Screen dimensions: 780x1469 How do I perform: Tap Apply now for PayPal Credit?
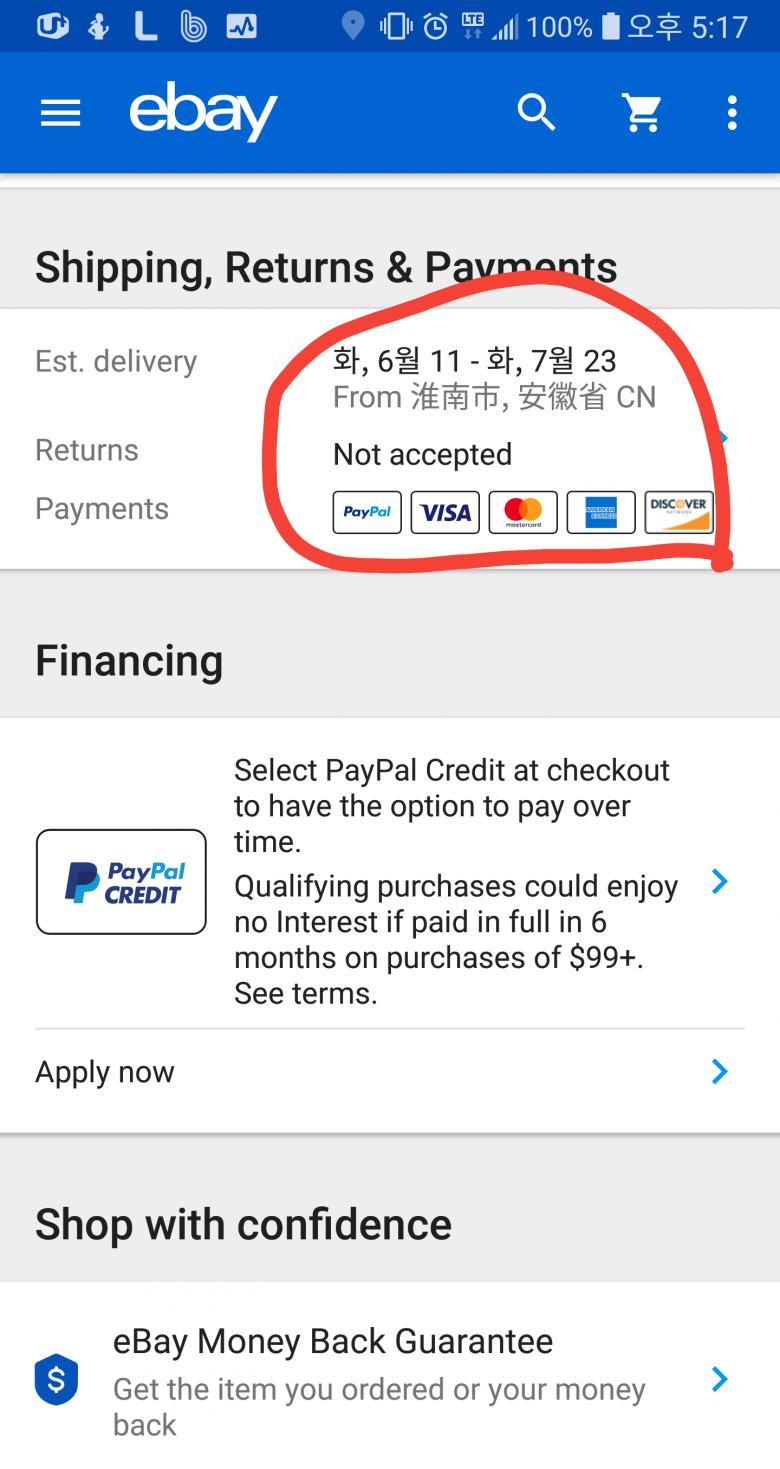click(x=390, y=1072)
